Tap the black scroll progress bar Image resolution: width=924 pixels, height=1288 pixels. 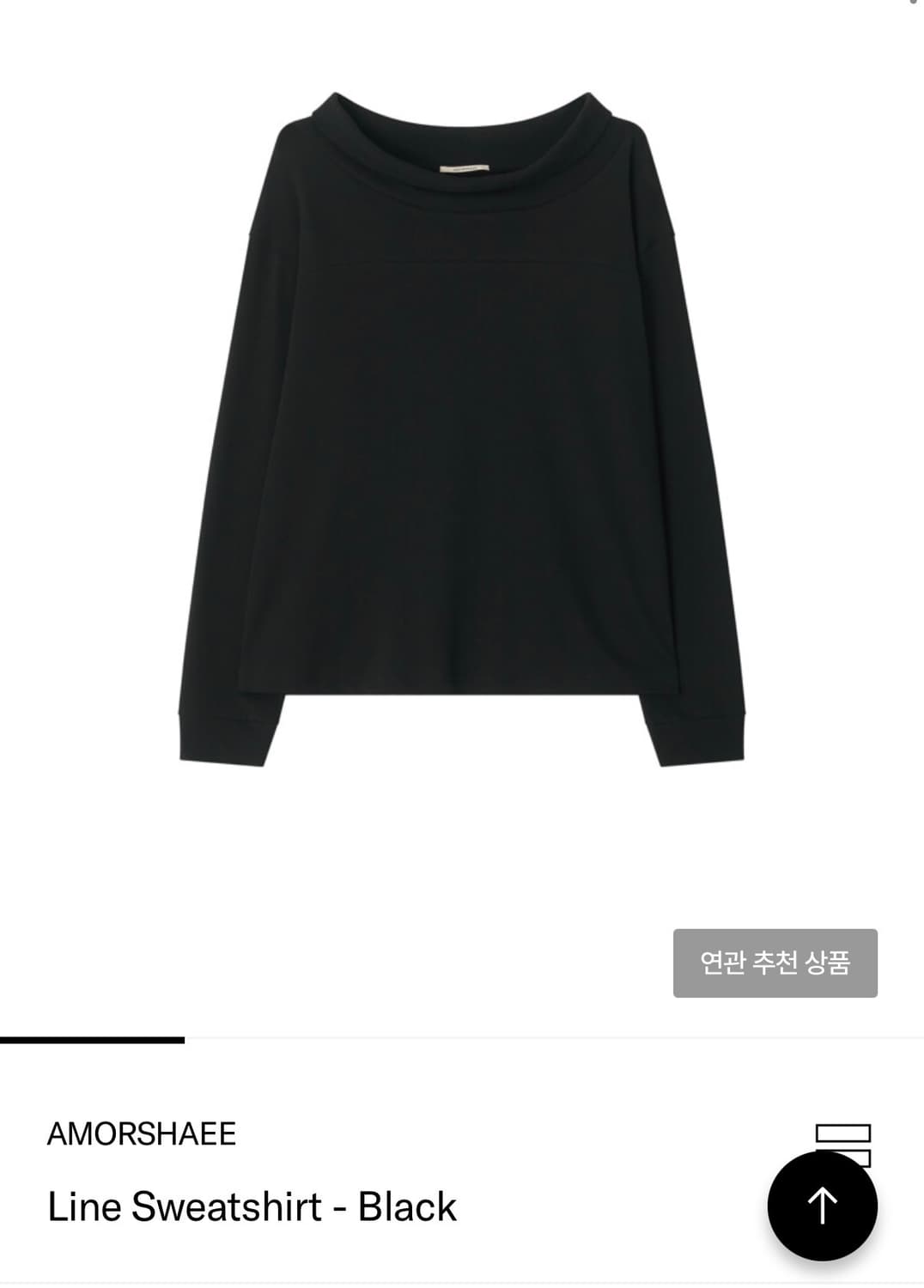93,1038
